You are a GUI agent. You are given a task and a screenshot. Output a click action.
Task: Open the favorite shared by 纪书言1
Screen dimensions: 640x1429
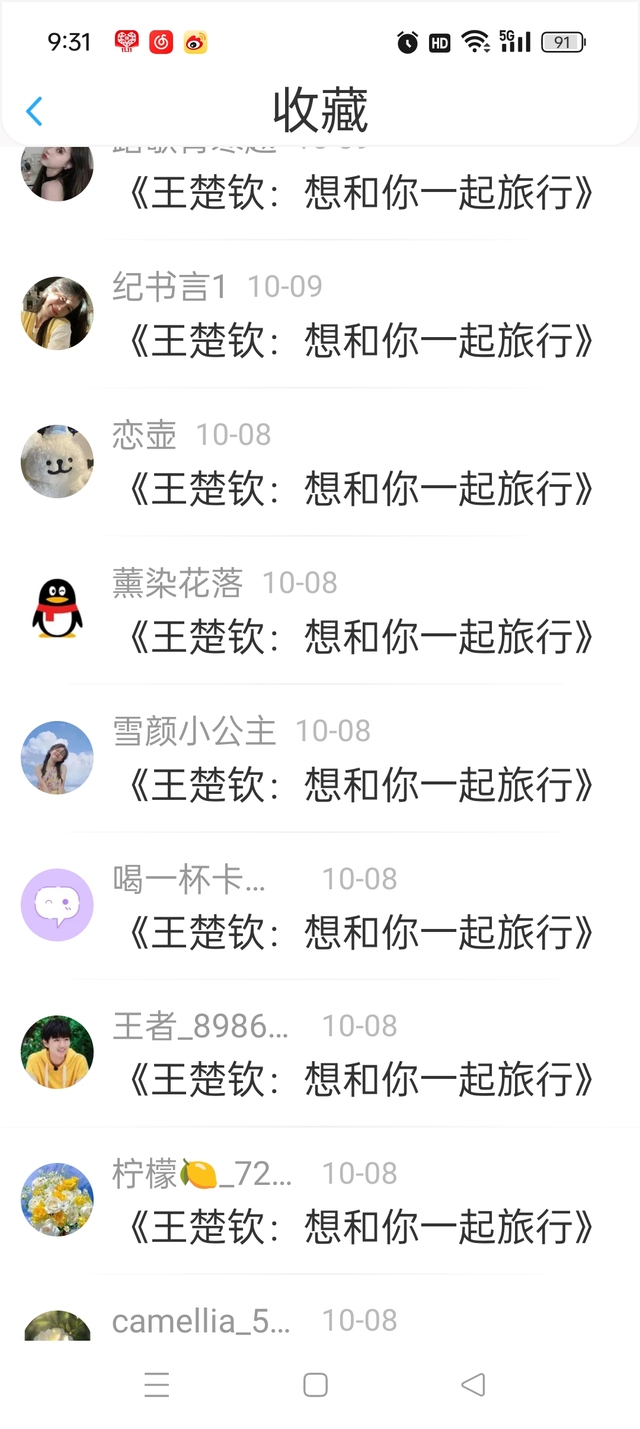coord(360,341)
